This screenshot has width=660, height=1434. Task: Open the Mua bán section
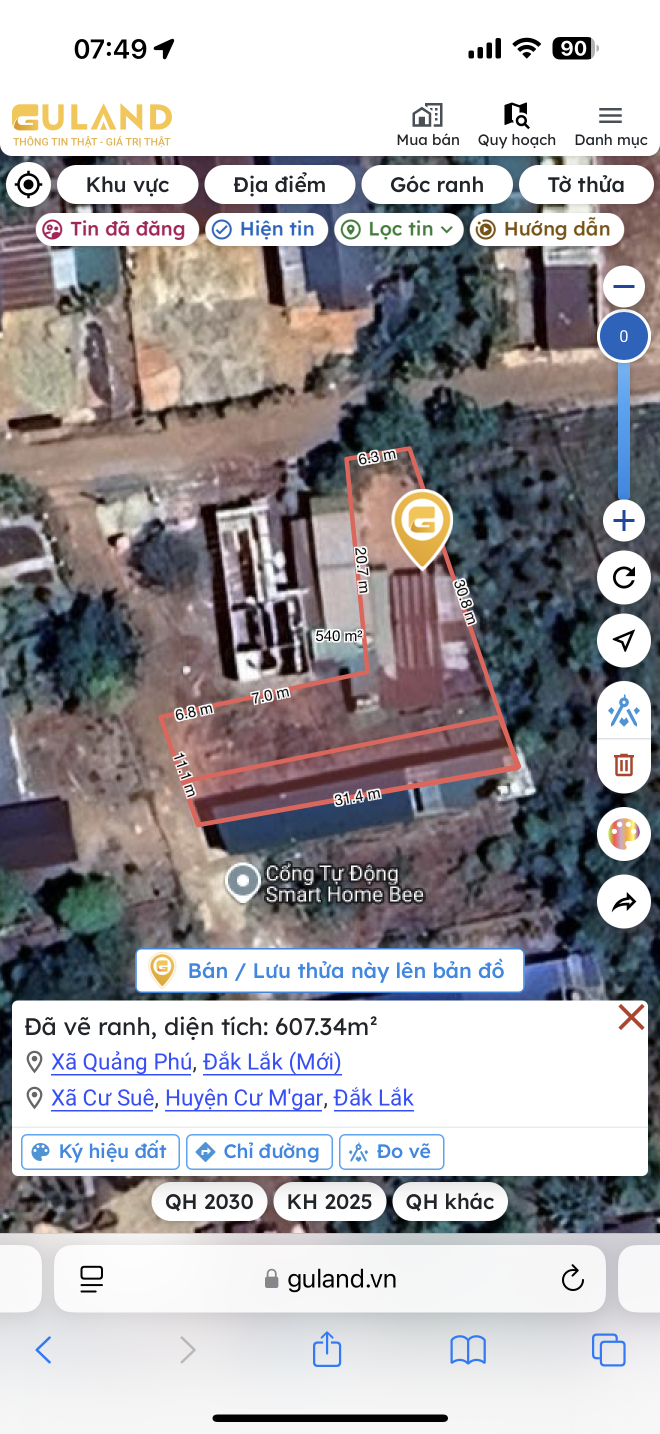tap(428, 126)
